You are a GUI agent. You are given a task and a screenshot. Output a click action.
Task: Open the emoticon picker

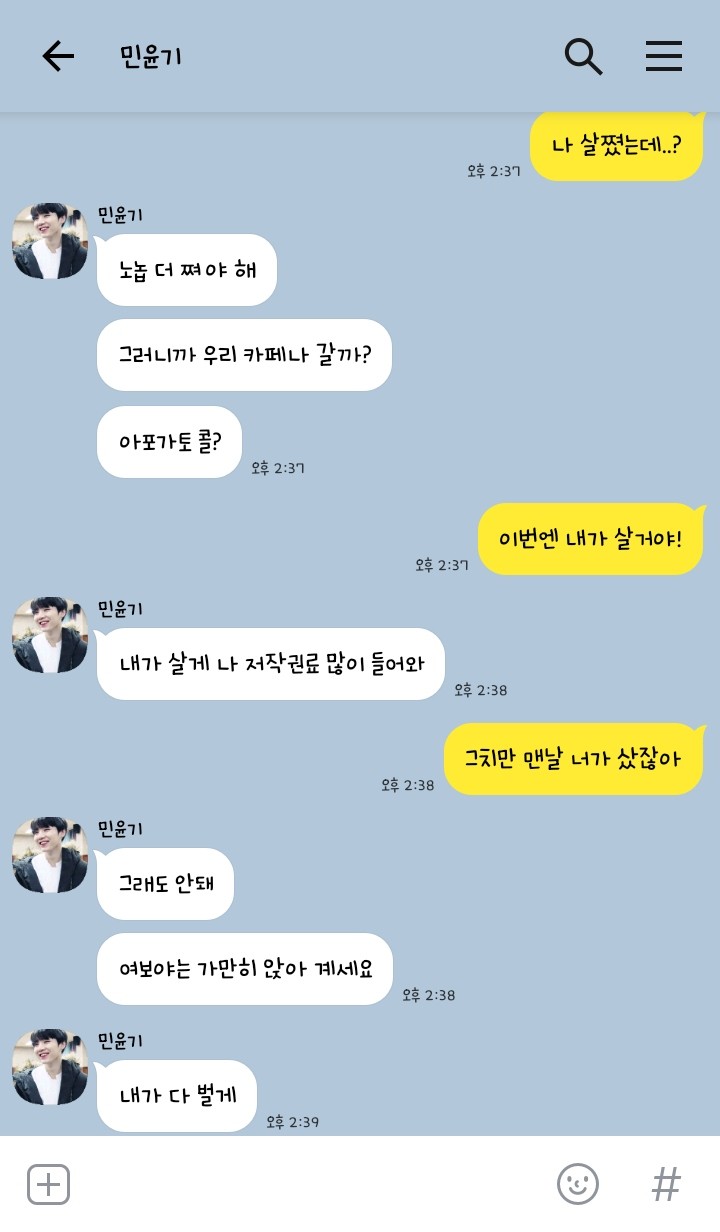click(577, 1185)
